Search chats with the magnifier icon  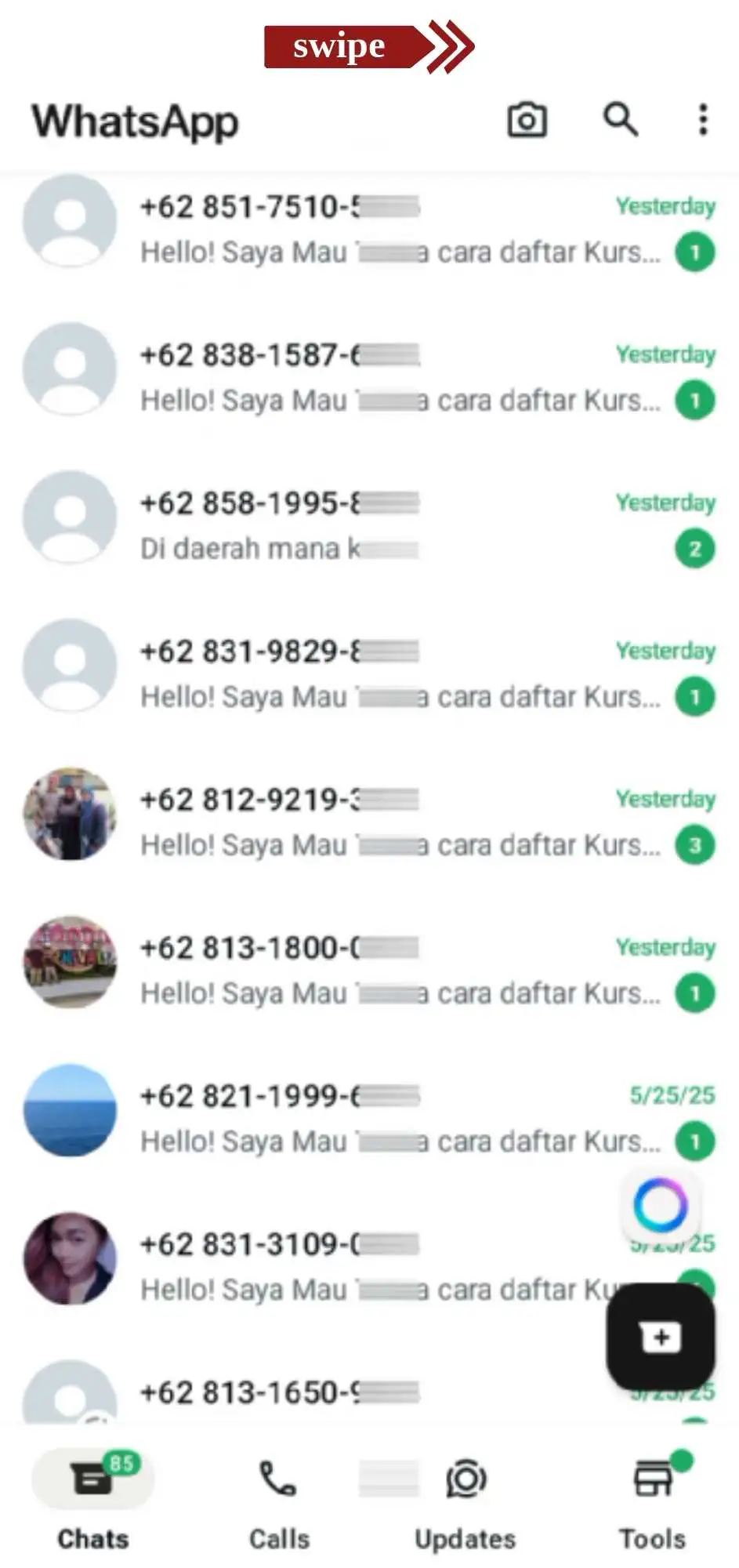(x=620, y=120)
